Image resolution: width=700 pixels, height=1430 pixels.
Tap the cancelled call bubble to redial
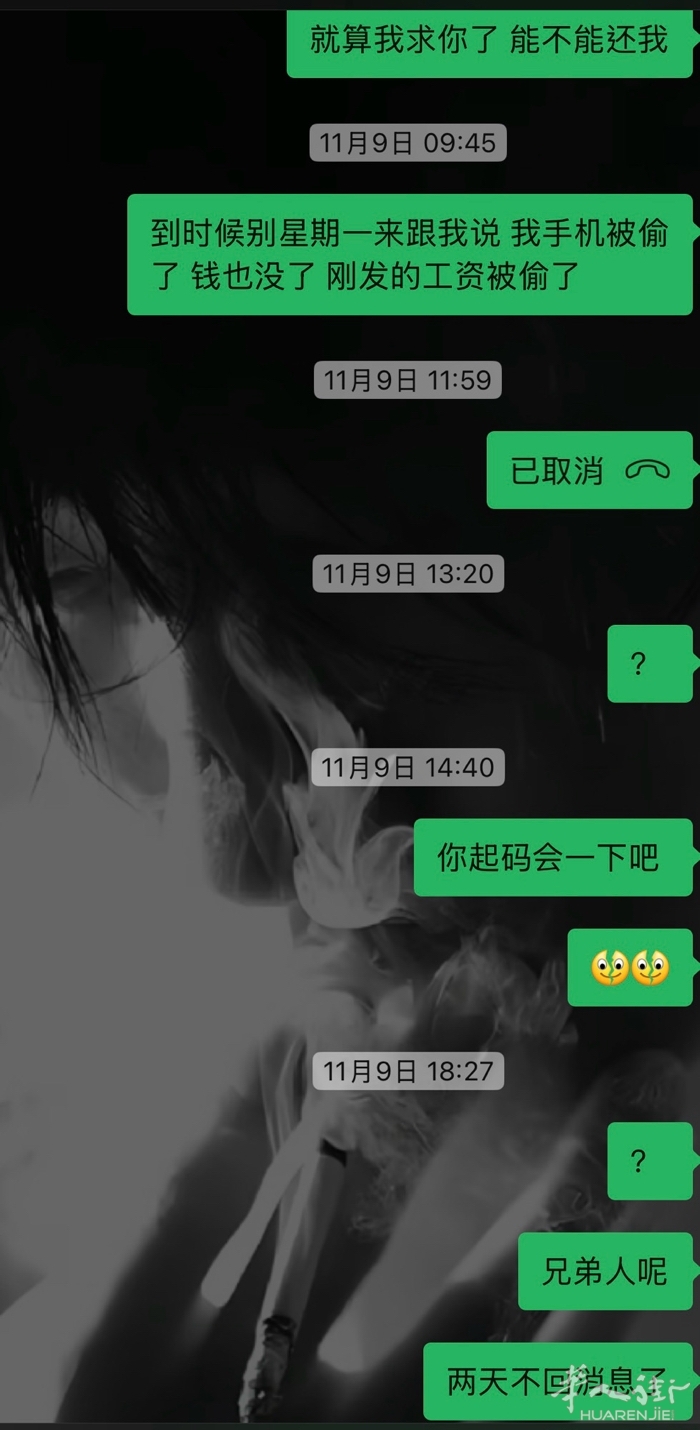pos(588,470)
